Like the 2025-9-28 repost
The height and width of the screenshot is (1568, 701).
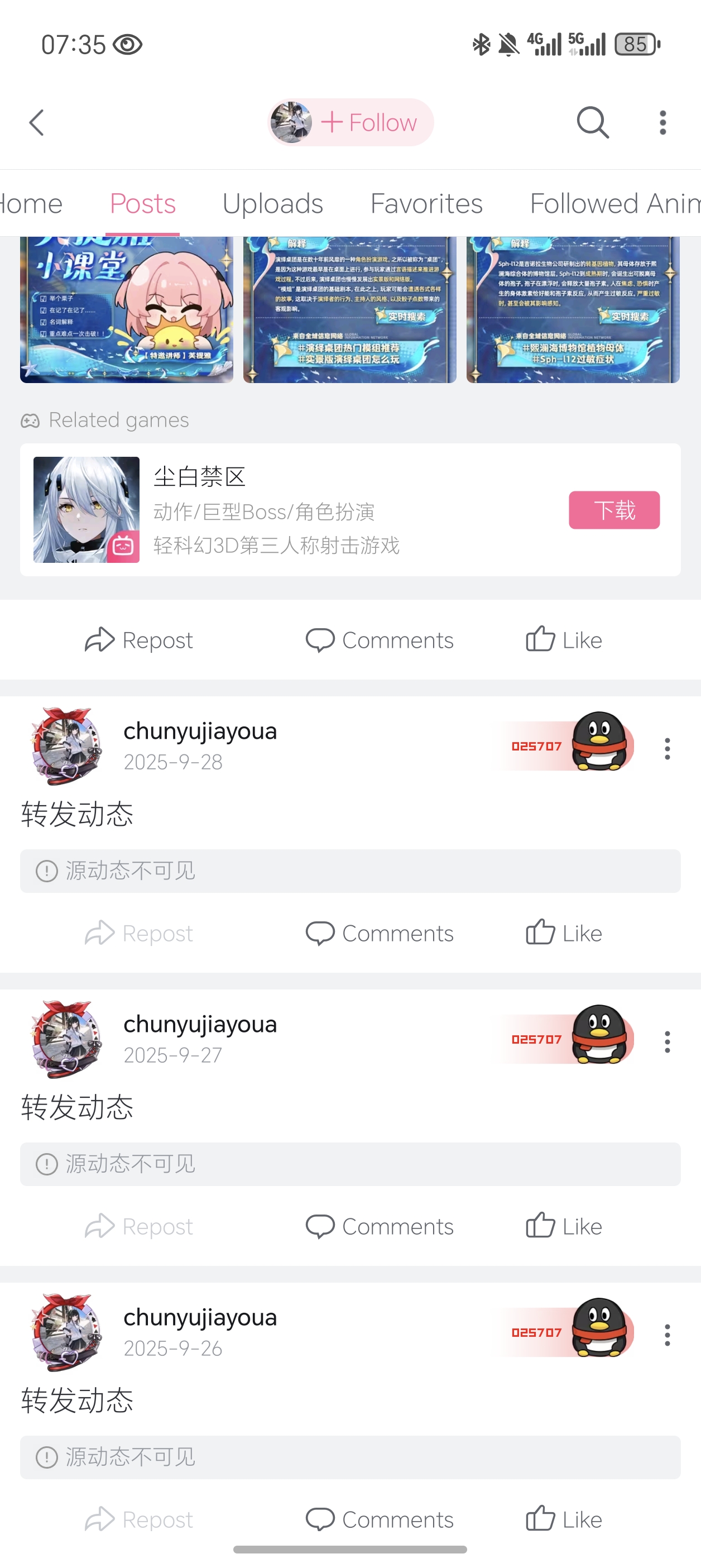coord(564,933)
